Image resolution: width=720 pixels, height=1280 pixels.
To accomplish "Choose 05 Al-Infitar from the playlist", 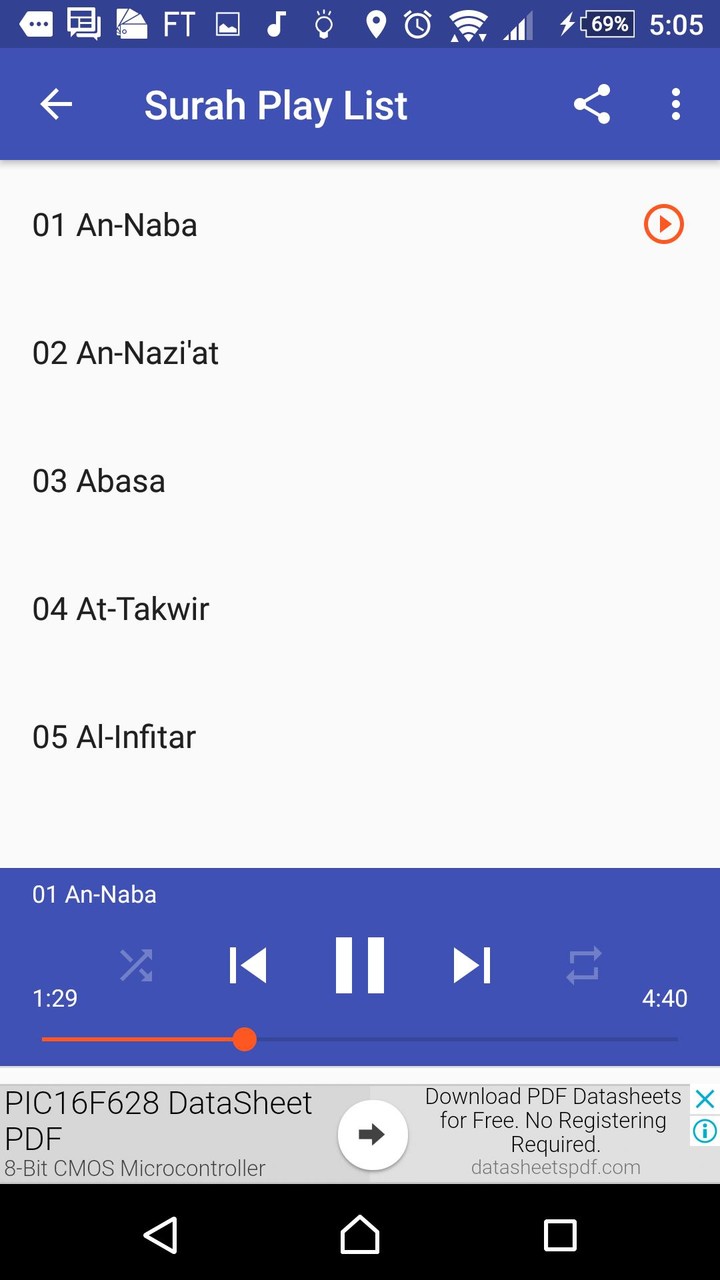I will click(113, 736).
